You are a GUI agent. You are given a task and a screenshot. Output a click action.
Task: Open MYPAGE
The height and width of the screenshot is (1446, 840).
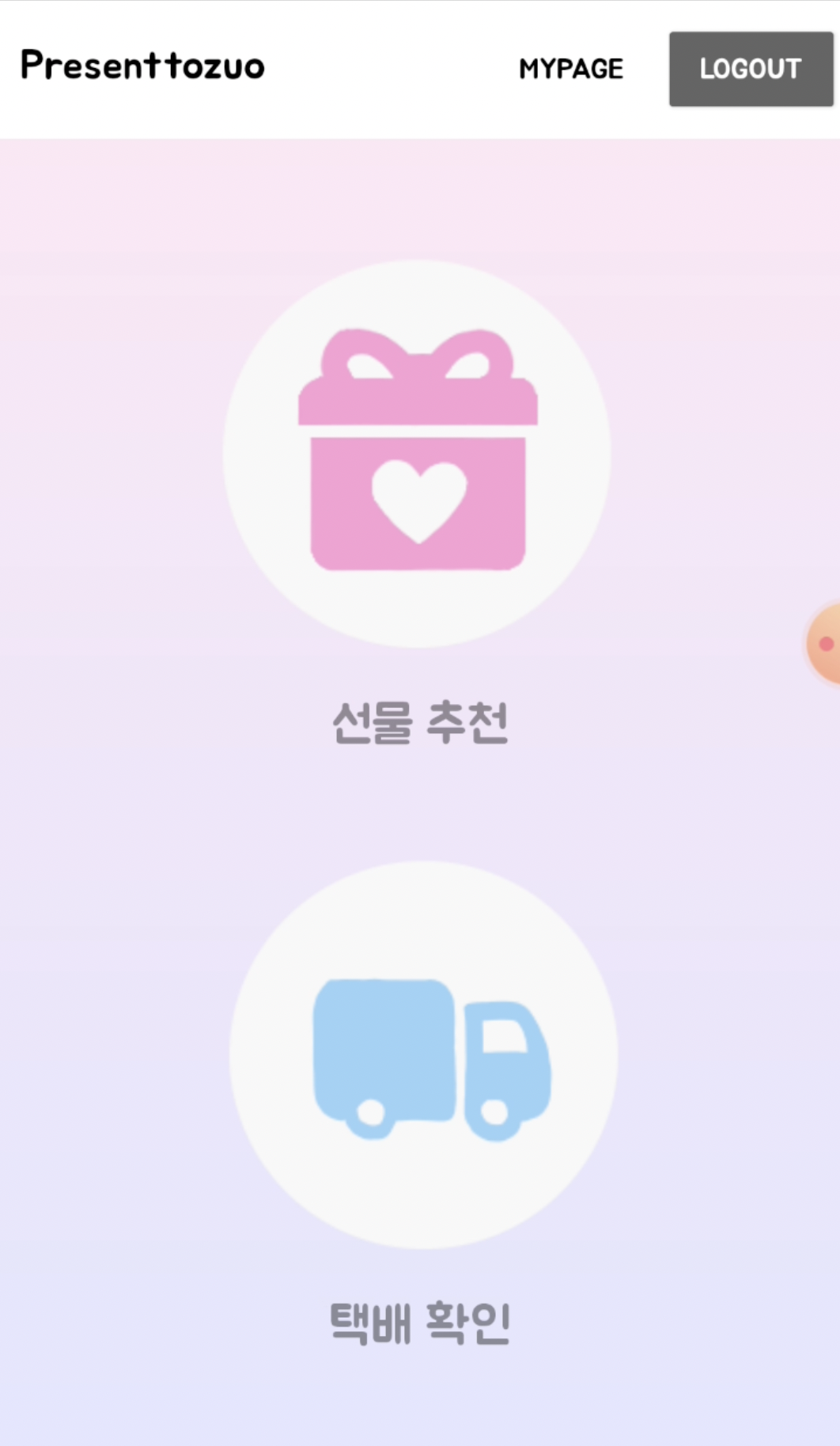(x=570, y=69)
